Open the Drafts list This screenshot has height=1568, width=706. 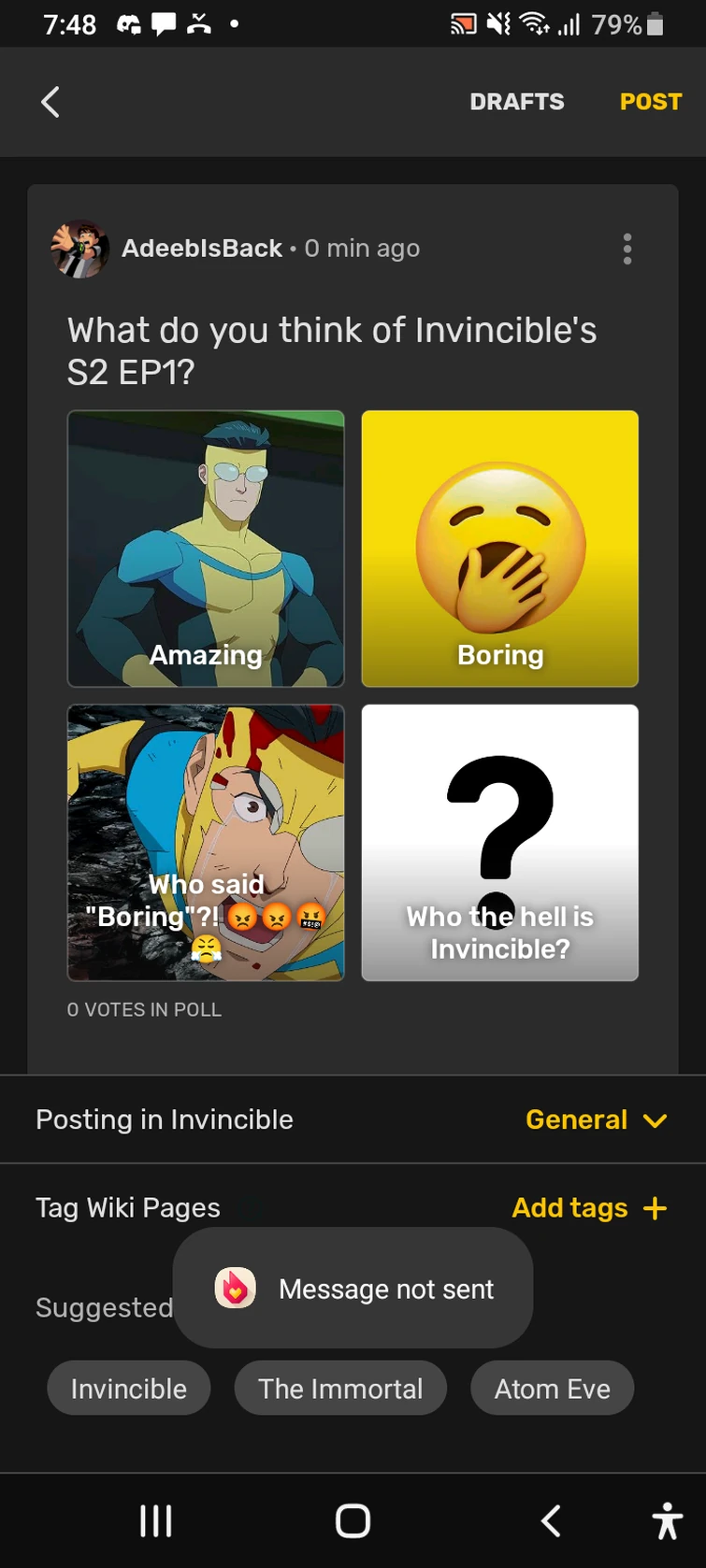click(516, 102)
